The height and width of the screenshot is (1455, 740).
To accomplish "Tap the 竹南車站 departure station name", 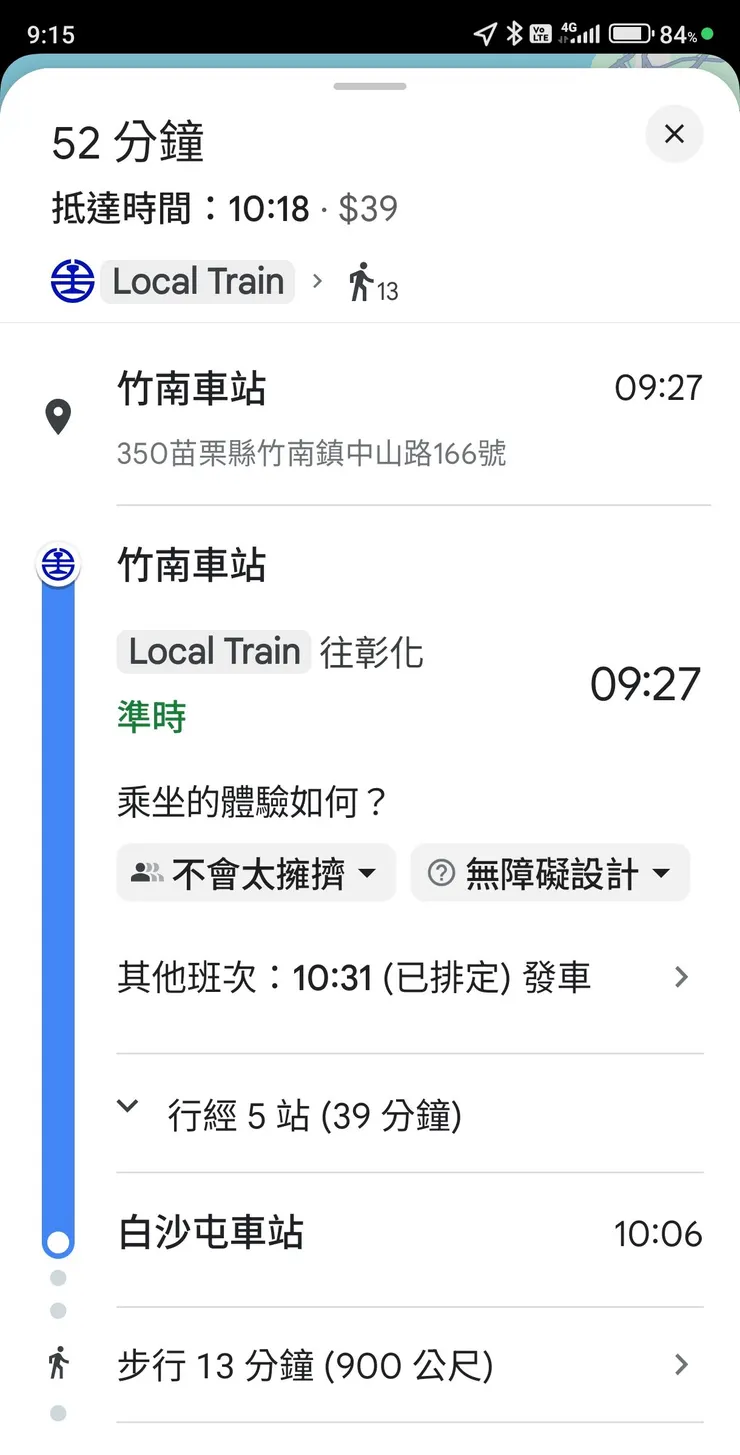I will 190,389.
